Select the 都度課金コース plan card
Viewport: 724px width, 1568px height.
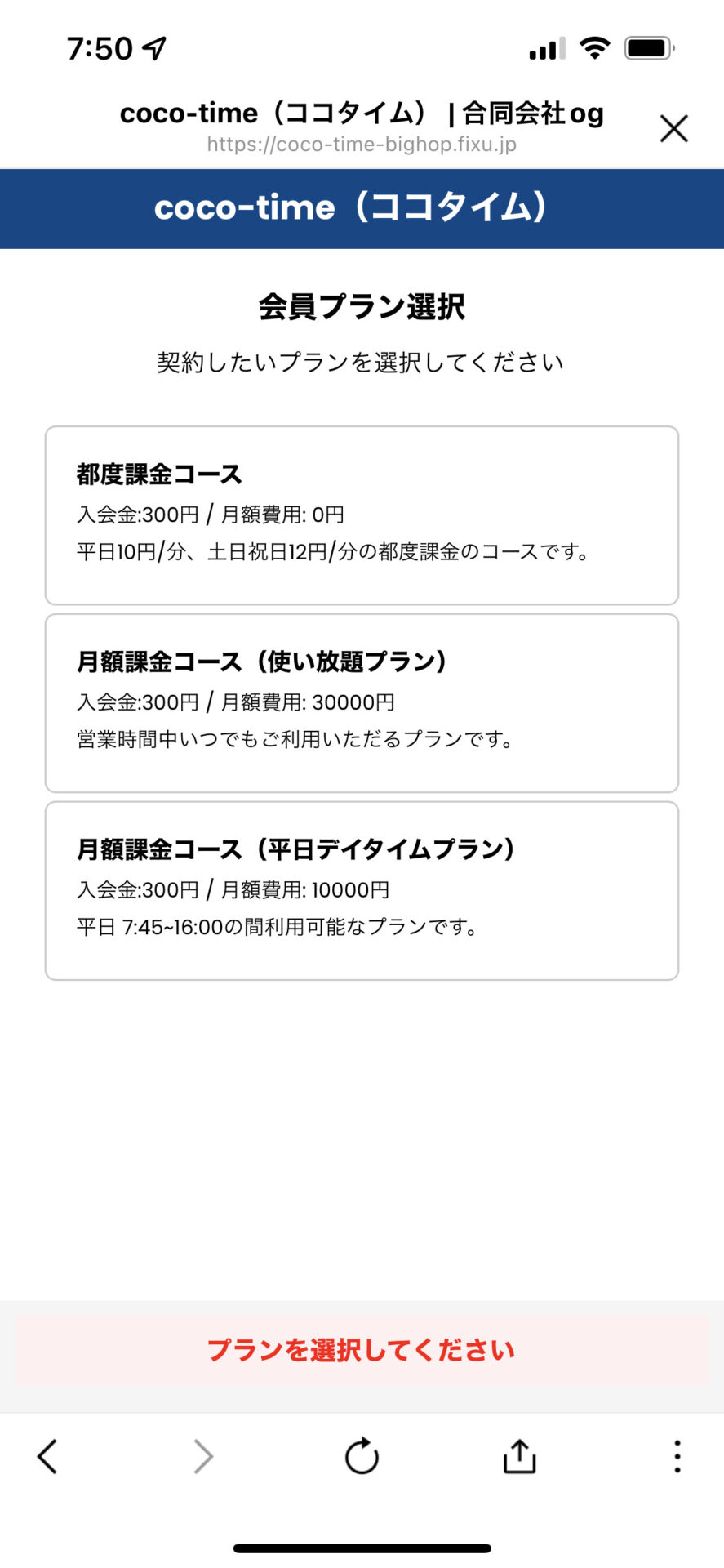coord(362,513)
